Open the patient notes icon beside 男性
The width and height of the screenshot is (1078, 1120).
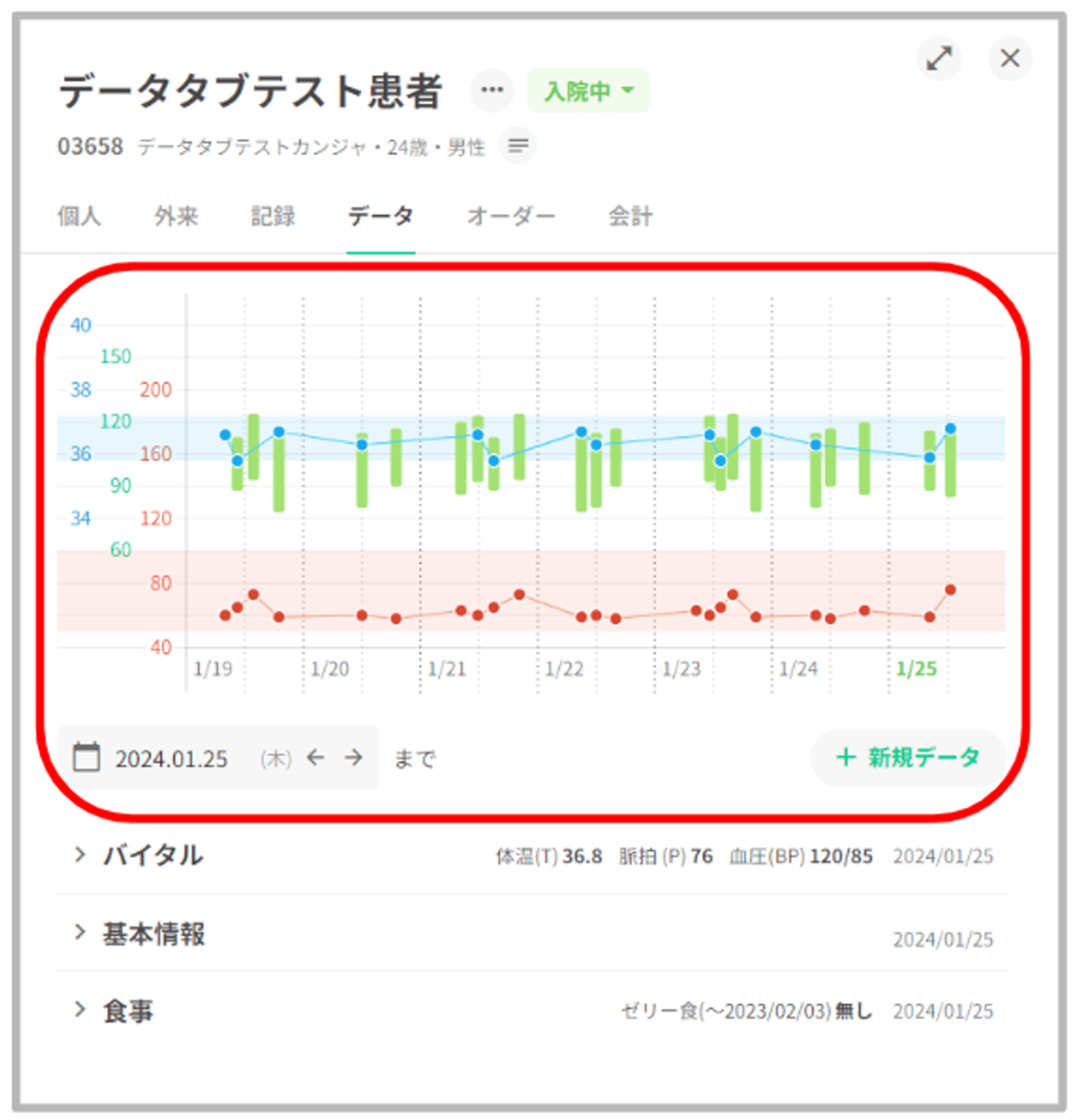517,146
